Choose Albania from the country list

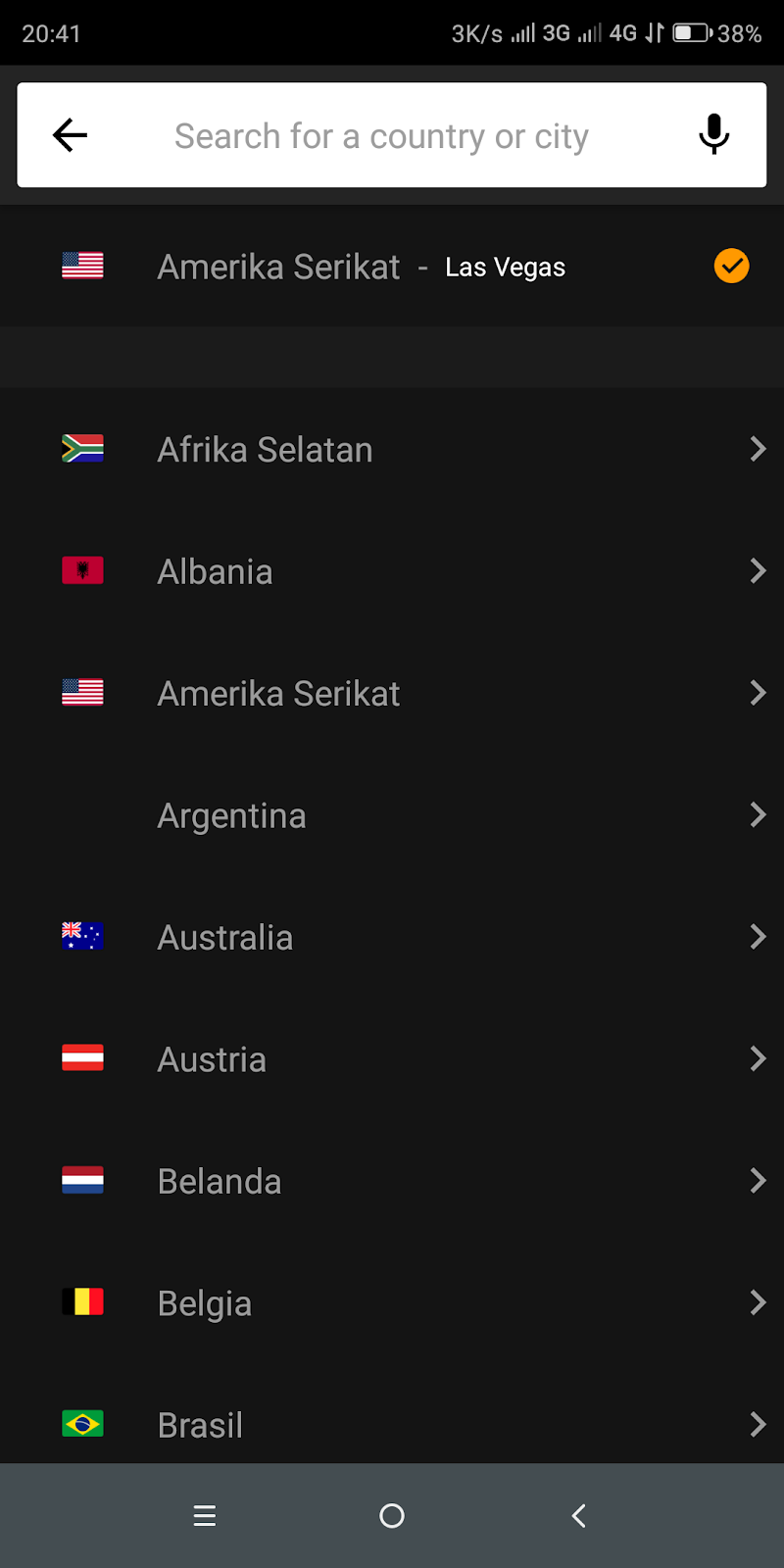tap(392, 571)
